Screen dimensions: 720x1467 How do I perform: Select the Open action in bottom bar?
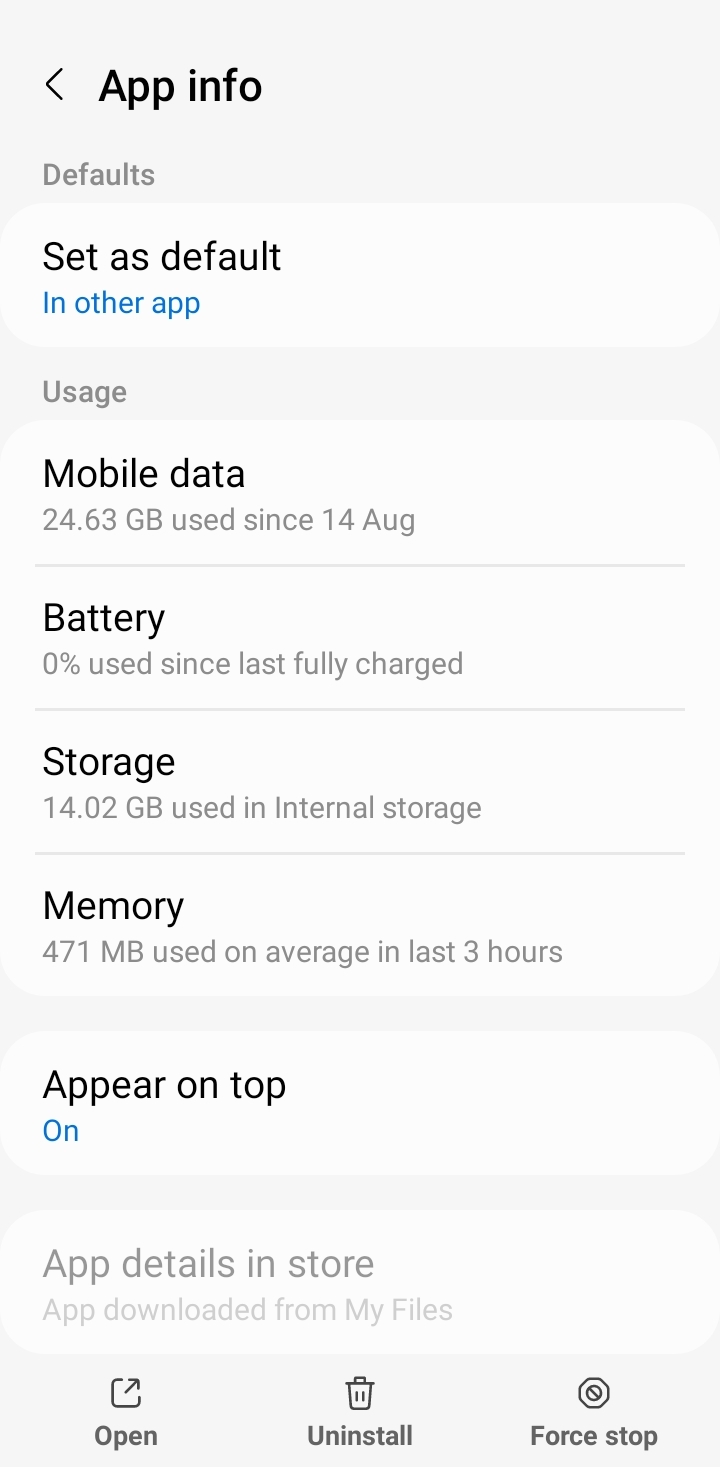tap(125, 1410)
